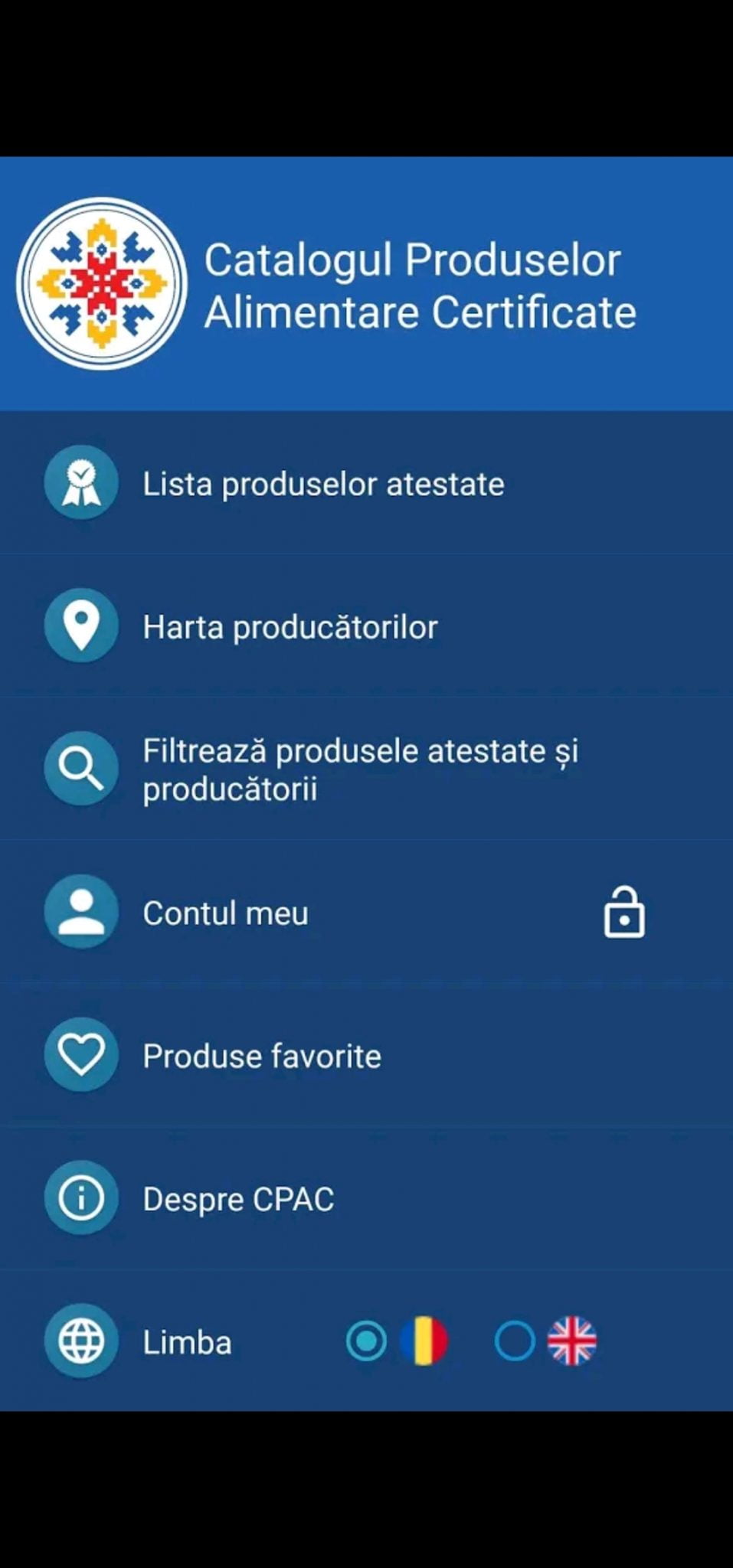Select Romanian language radio button
Image resolution: width=733 pixels, height=1568 pixels.
pyautogui.click(x=366, y=1341)
